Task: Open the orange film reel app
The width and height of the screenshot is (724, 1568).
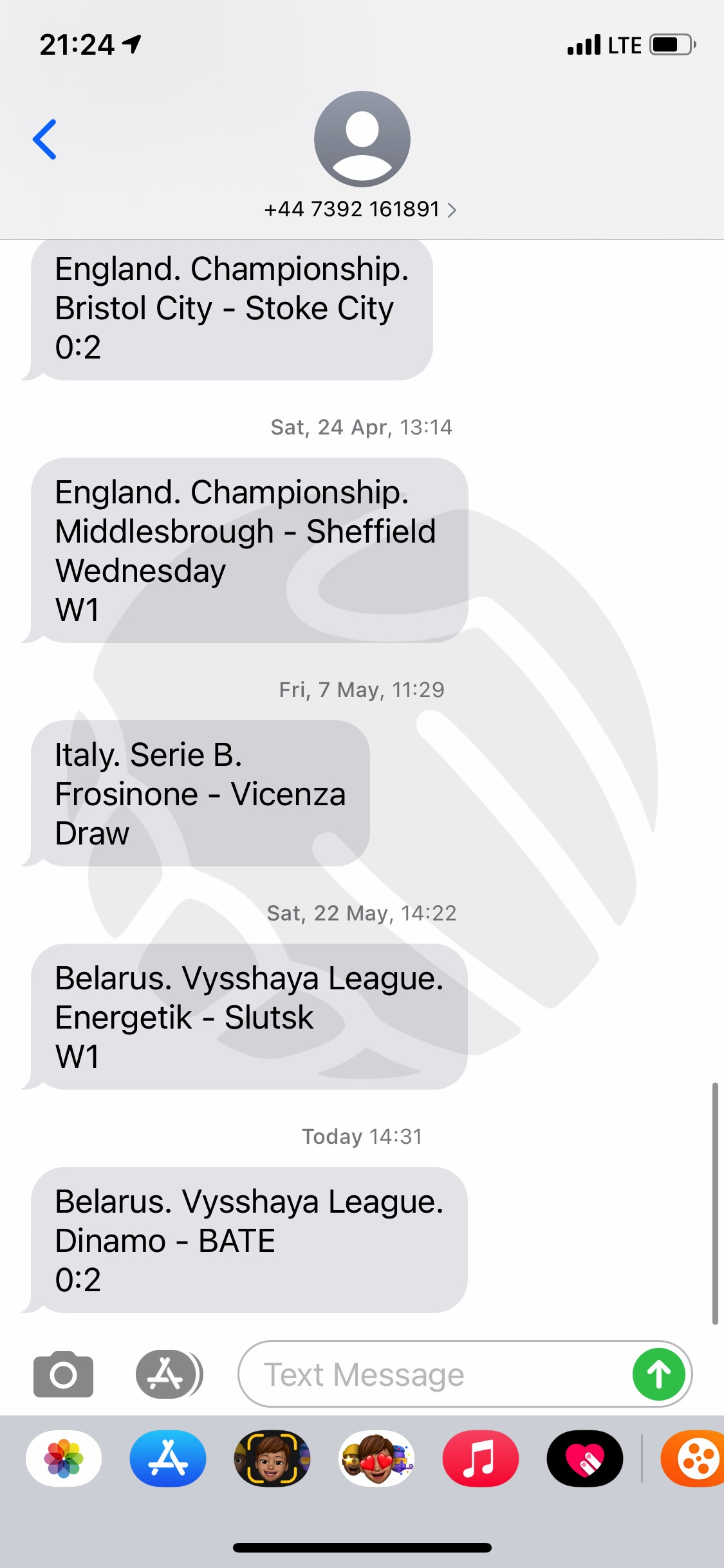Action: click(x=692, y=1459)
